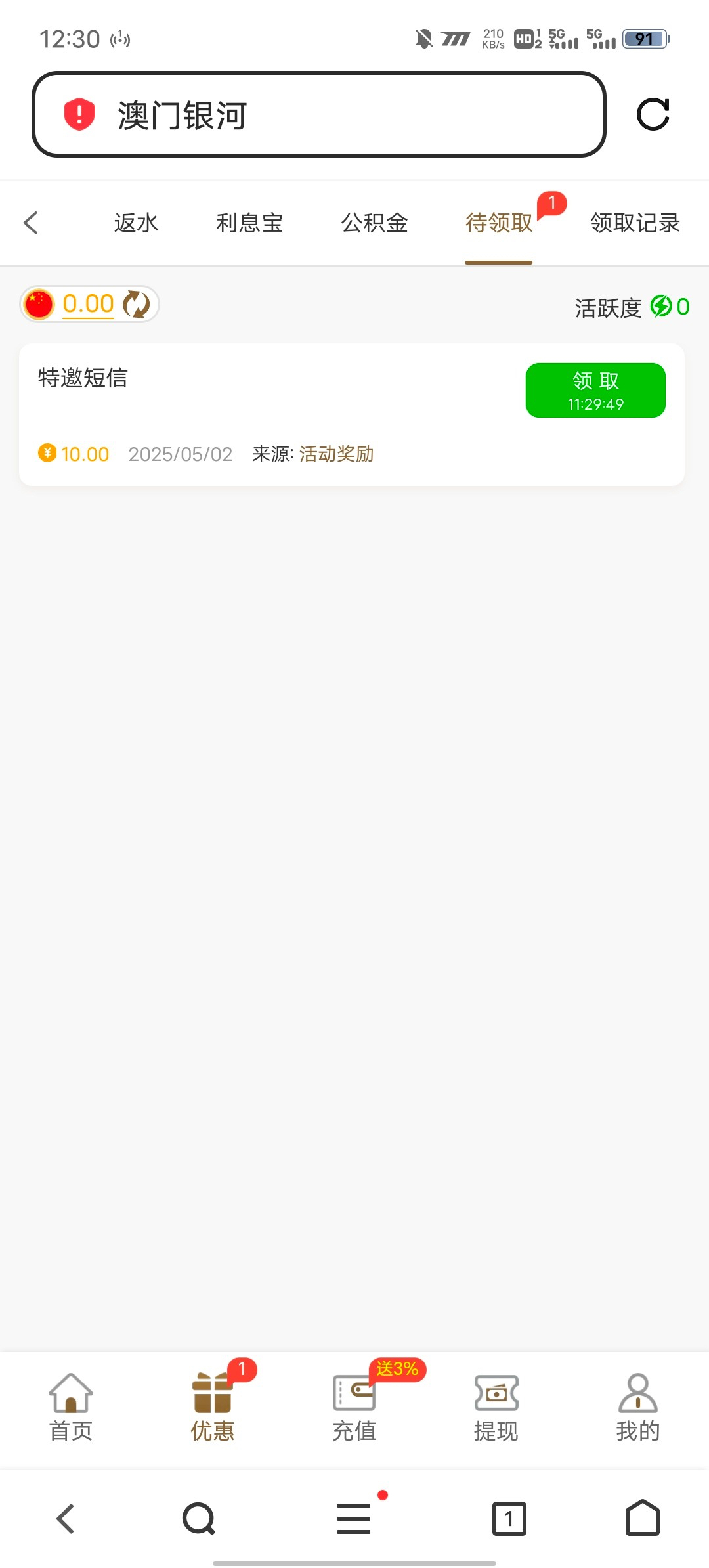Reload the page with the refresh icon
Screen dimensions: 709x1568
pos(653,114)
